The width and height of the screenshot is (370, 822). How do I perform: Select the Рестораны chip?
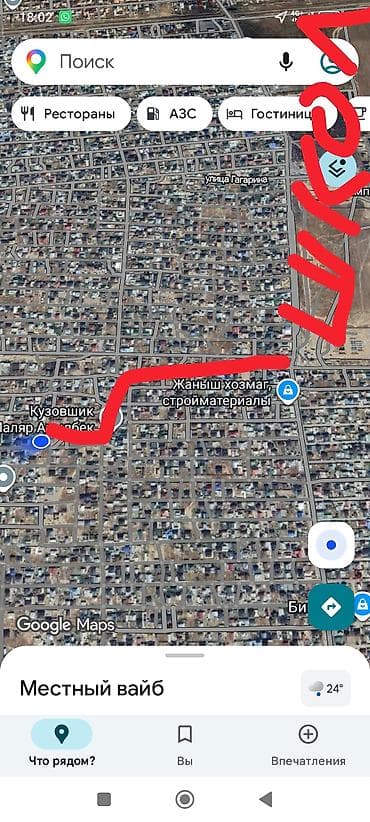(71, 114)
